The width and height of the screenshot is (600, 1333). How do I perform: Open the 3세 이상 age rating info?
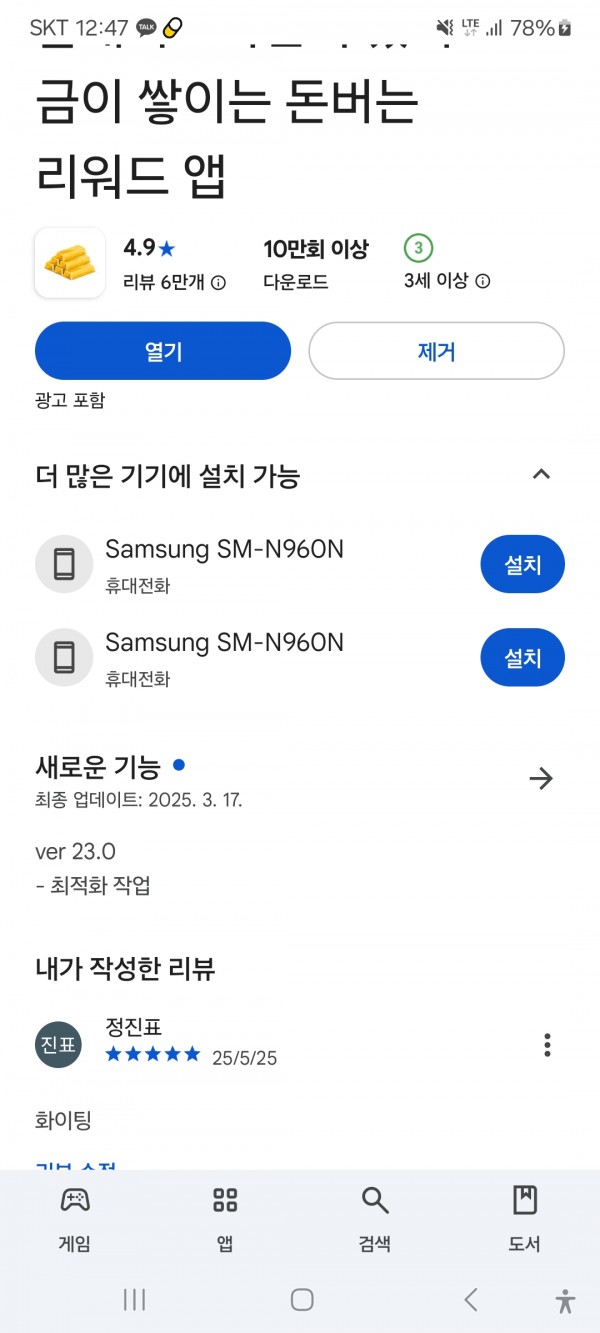click(x=483, y=281)
